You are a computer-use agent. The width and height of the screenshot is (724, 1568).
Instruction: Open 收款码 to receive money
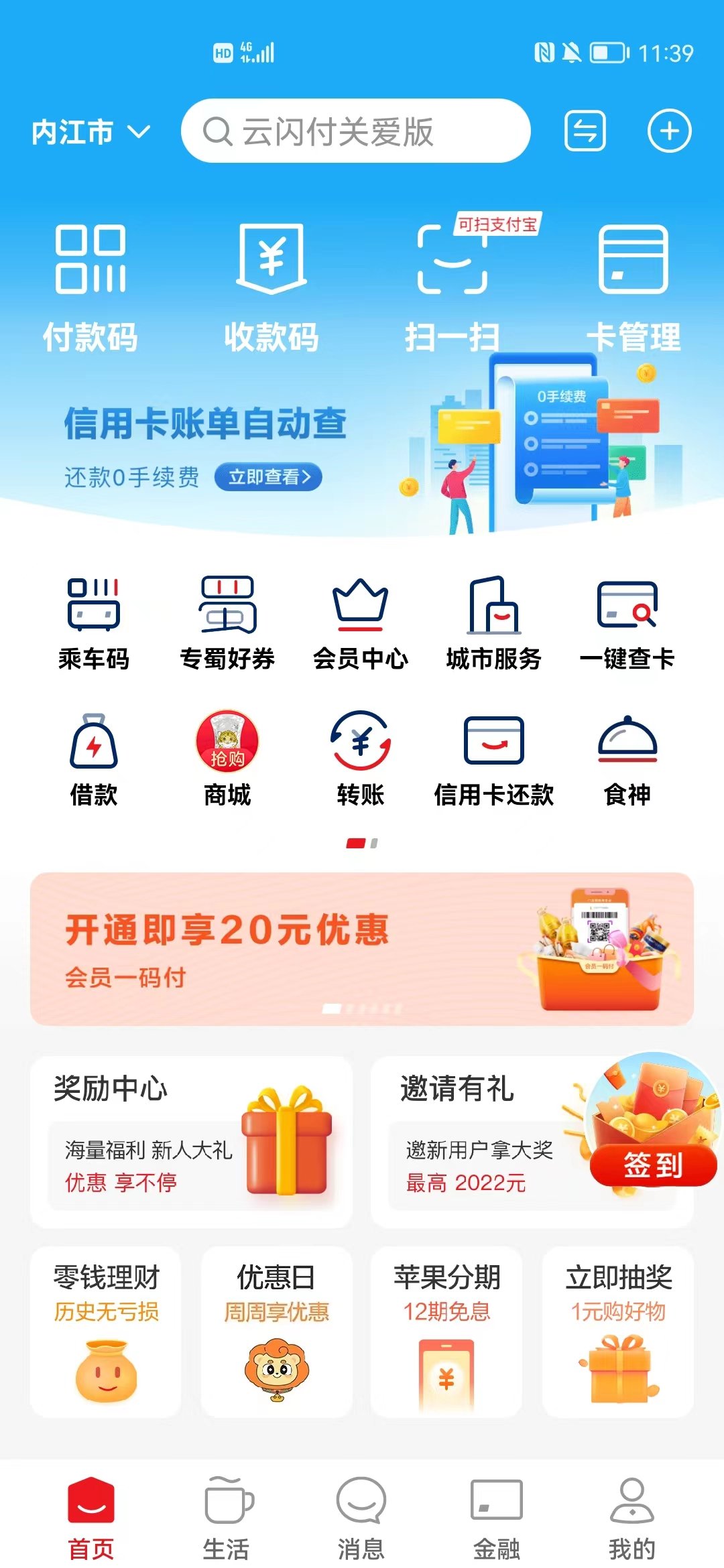271,288
